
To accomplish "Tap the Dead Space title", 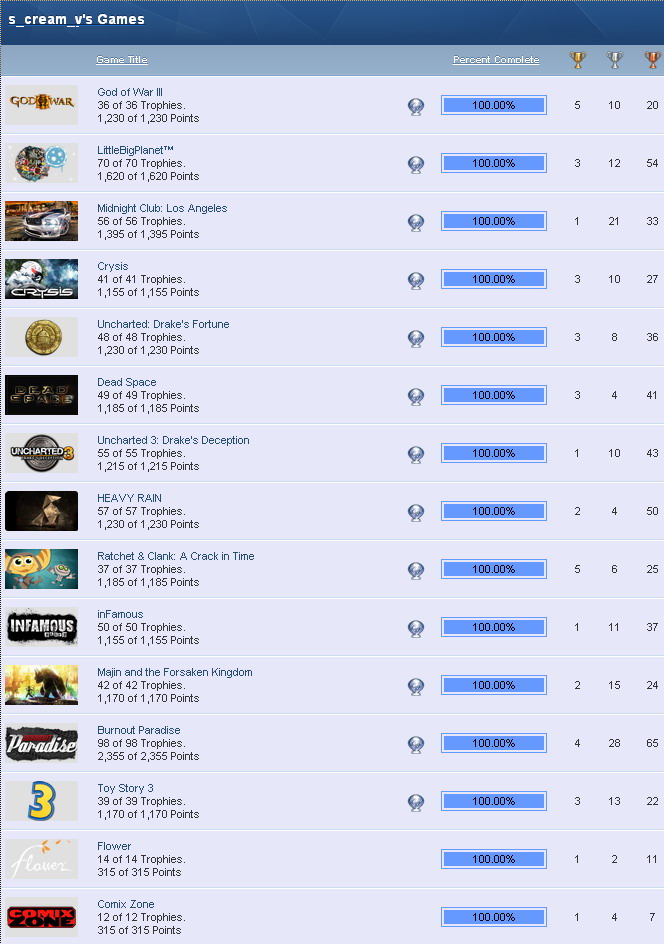I will tap(127, 382).
